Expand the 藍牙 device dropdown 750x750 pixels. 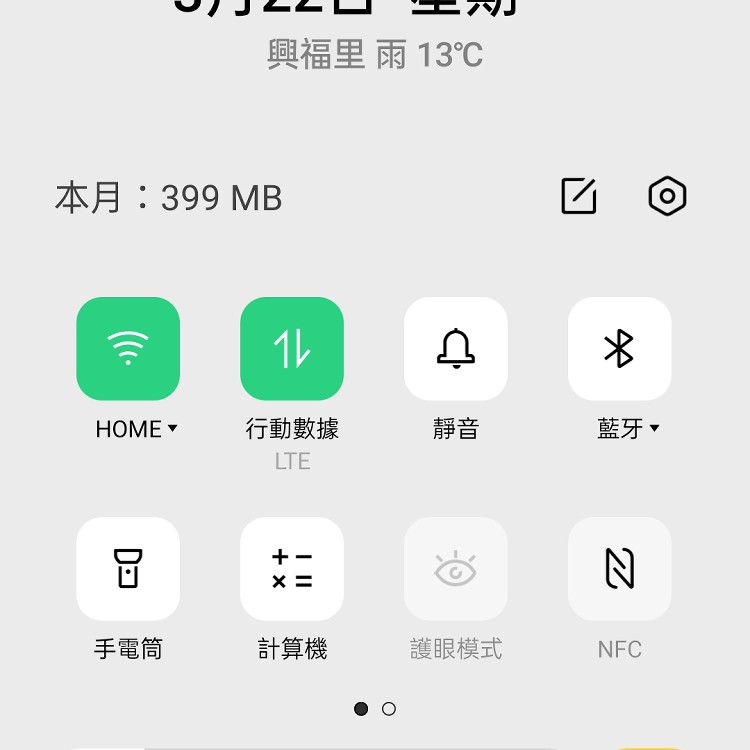[x=654, y=429]
